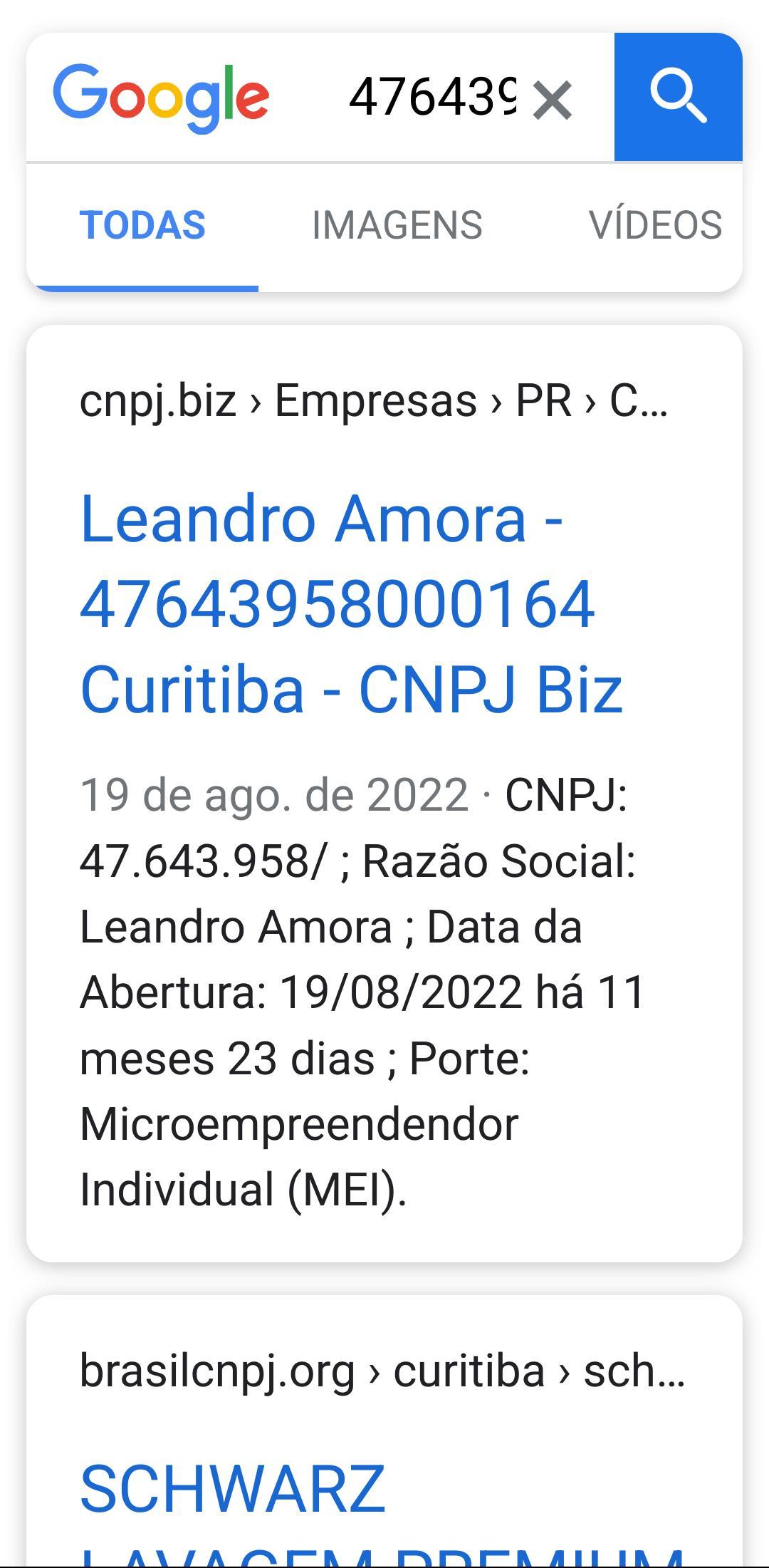This screenshot has width=769, height=1568.
Task: Clear the search query text
Action: (x=552, y=100)
